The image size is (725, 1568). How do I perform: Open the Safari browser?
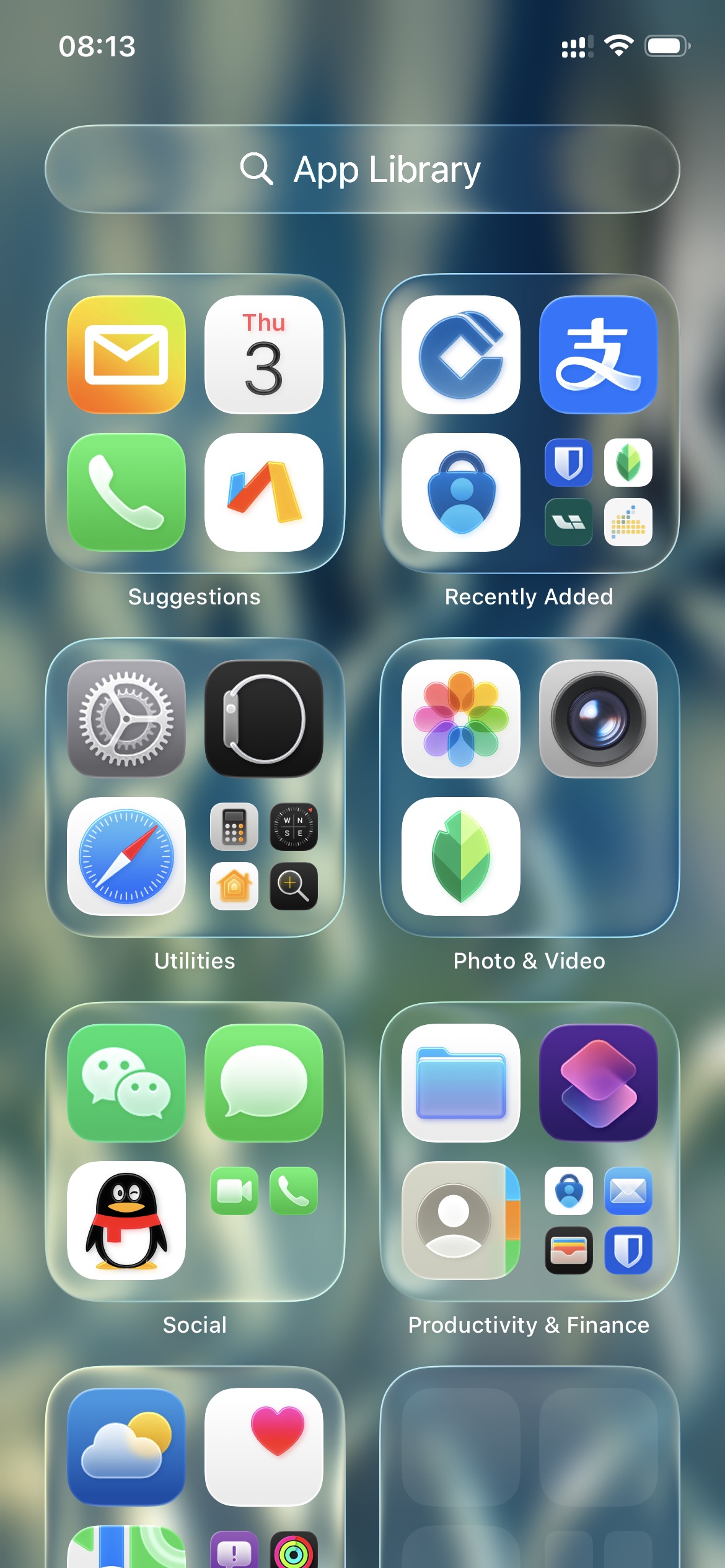pos(126,856)
